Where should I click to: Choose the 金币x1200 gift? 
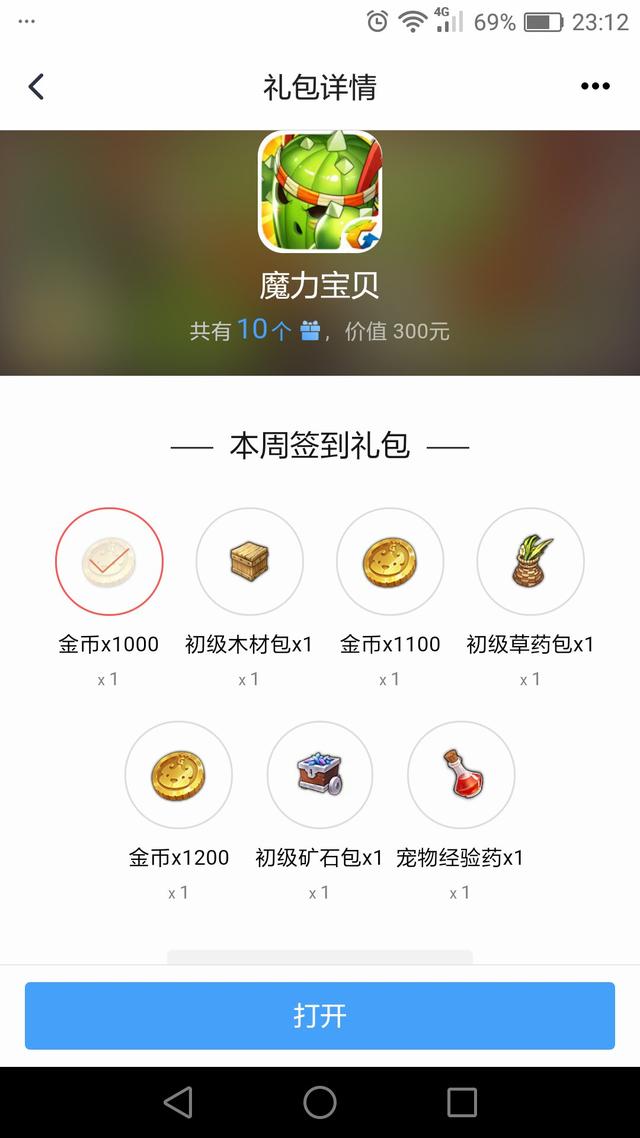point(179,775)
